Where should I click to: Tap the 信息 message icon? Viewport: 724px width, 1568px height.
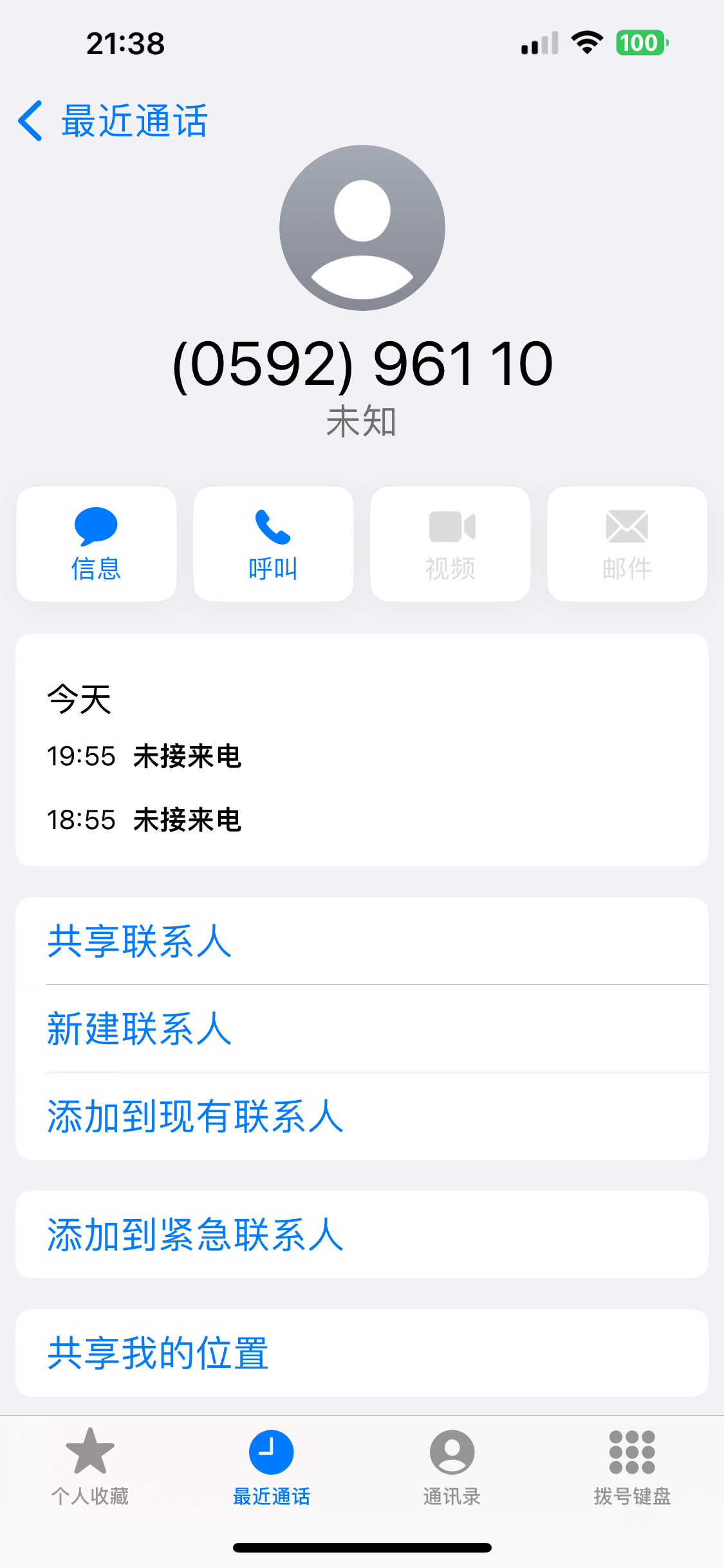(96, 528)
